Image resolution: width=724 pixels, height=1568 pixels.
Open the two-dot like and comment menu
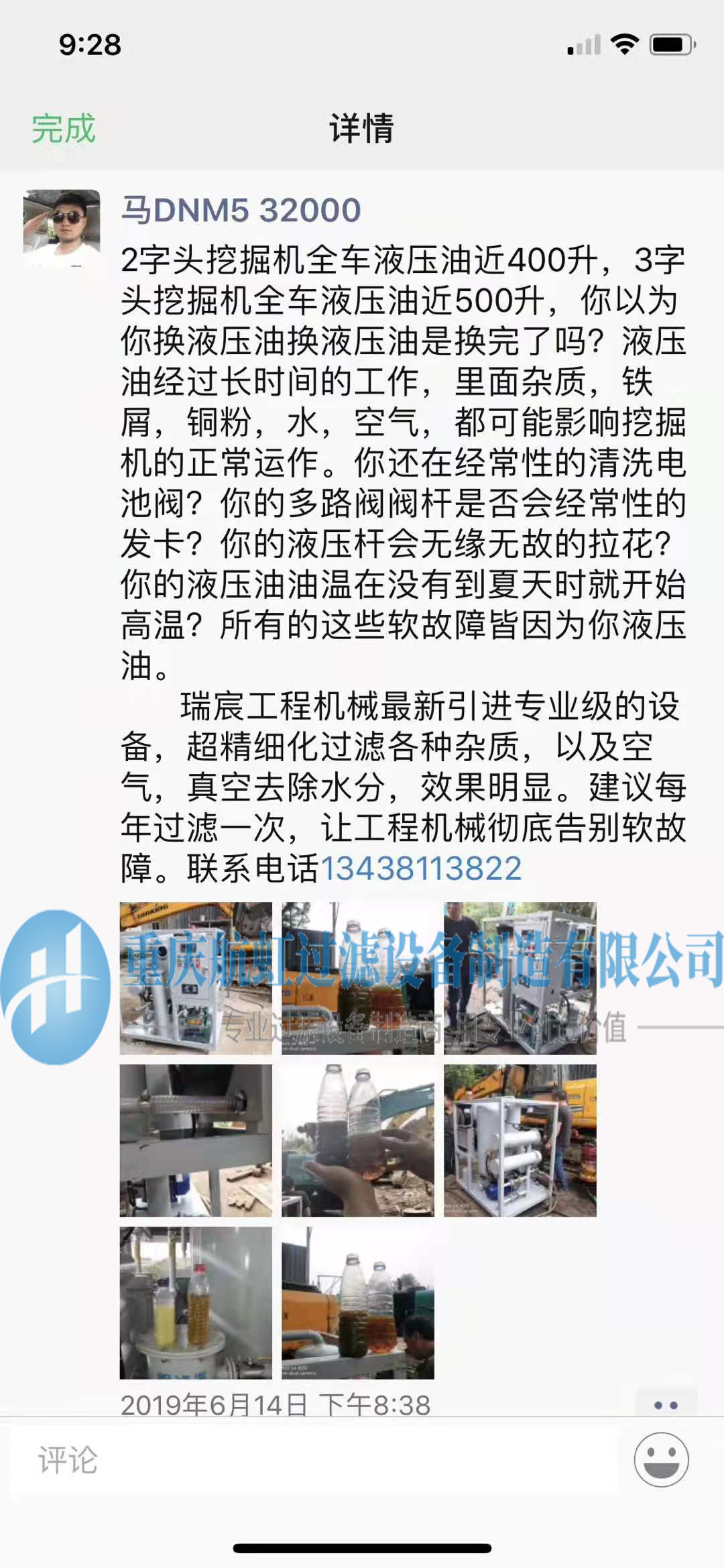tap(666, 1404)
